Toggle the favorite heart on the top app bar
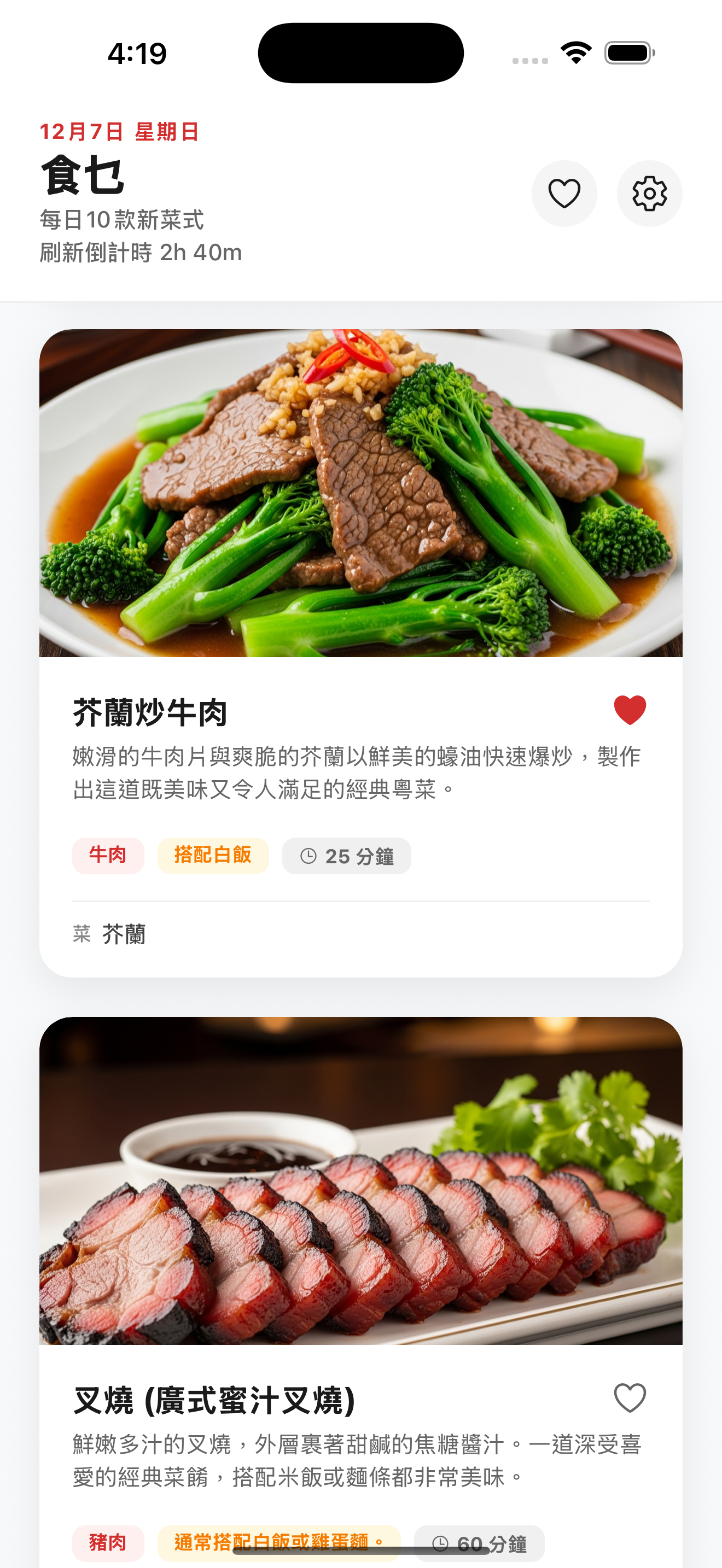Screen dimensions: 722x1568 564,193
